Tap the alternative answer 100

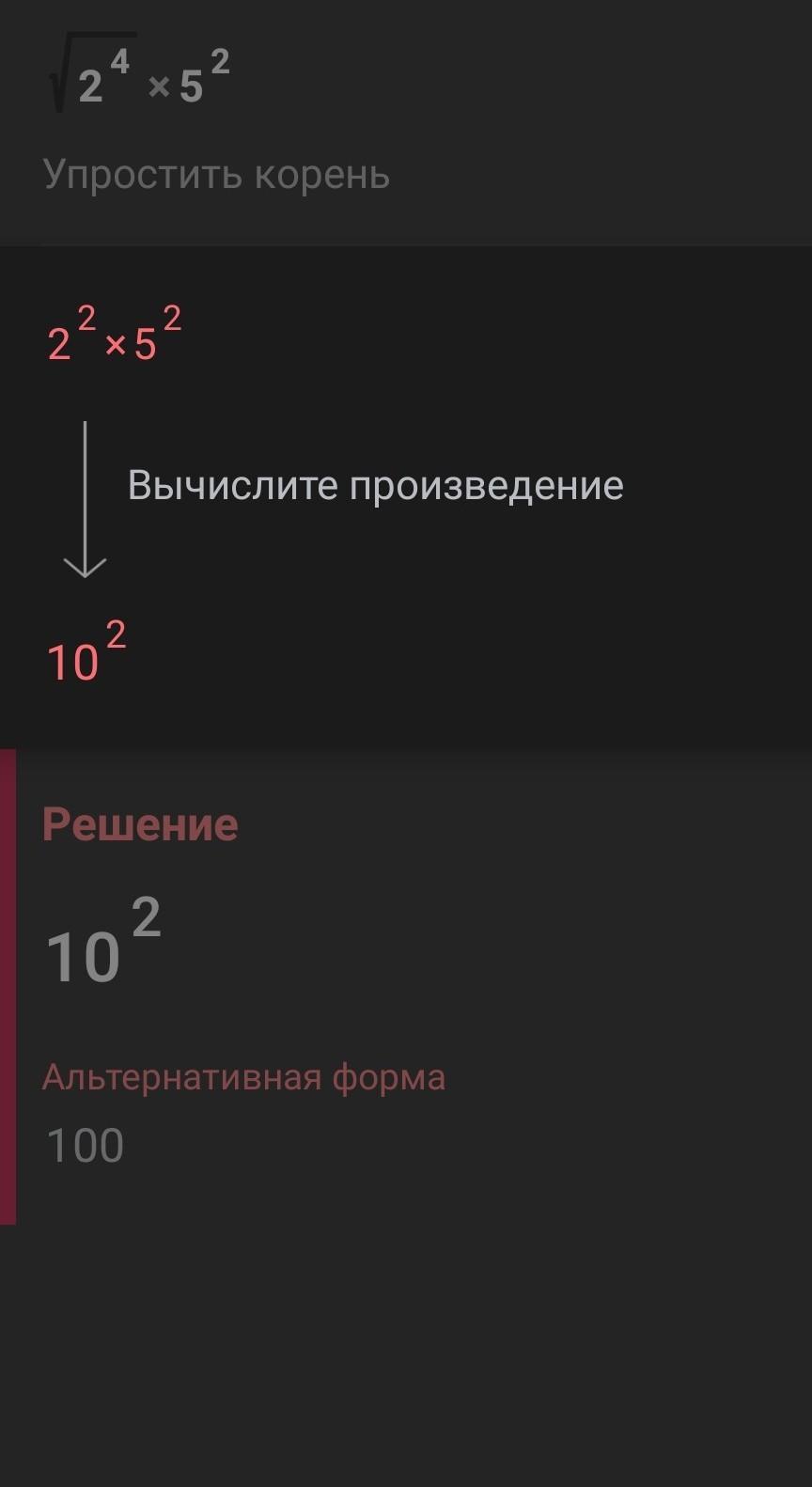coord(83,1145)
